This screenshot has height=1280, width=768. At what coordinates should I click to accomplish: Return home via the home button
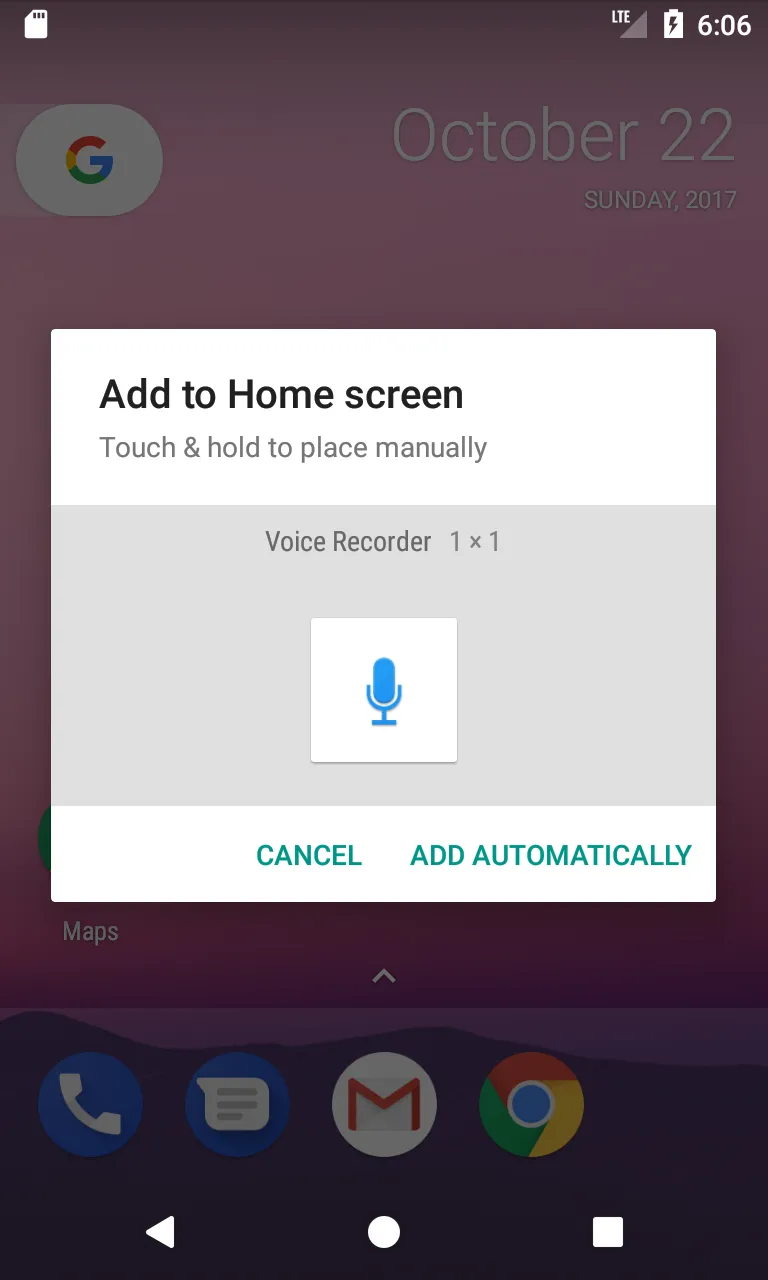(x=384, y=1232)
